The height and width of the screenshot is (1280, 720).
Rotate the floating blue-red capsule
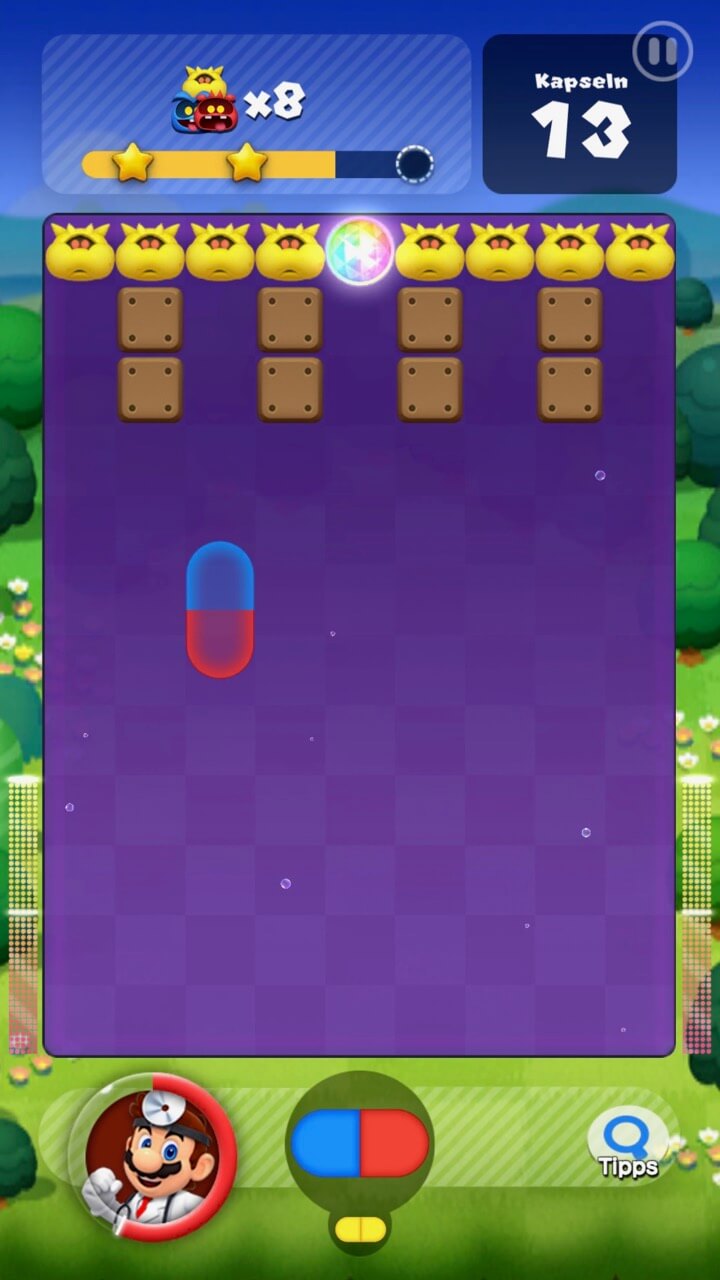click(x=220, y=610)
